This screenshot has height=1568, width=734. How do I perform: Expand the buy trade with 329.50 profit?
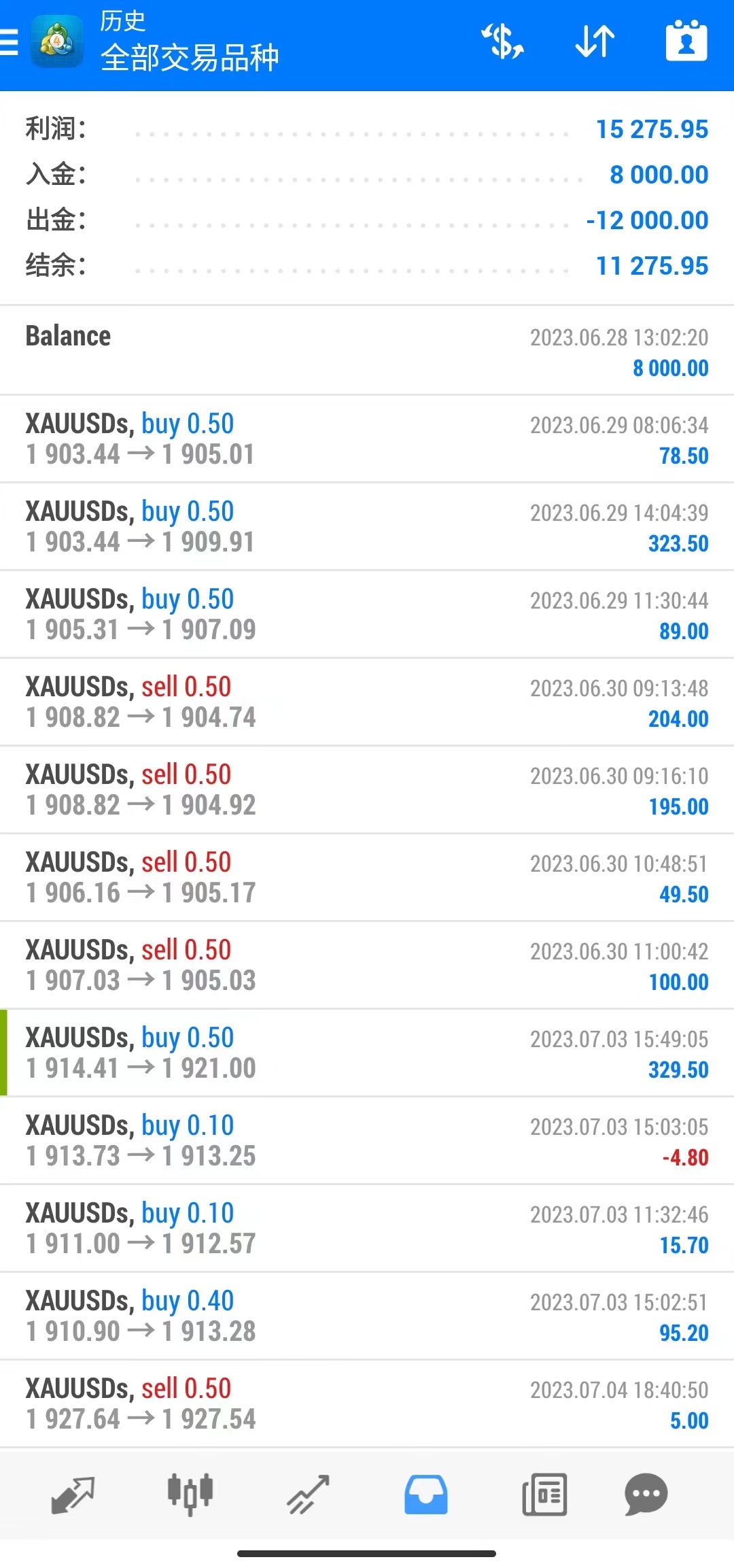pyautogui.click(x=367, y=1053)
